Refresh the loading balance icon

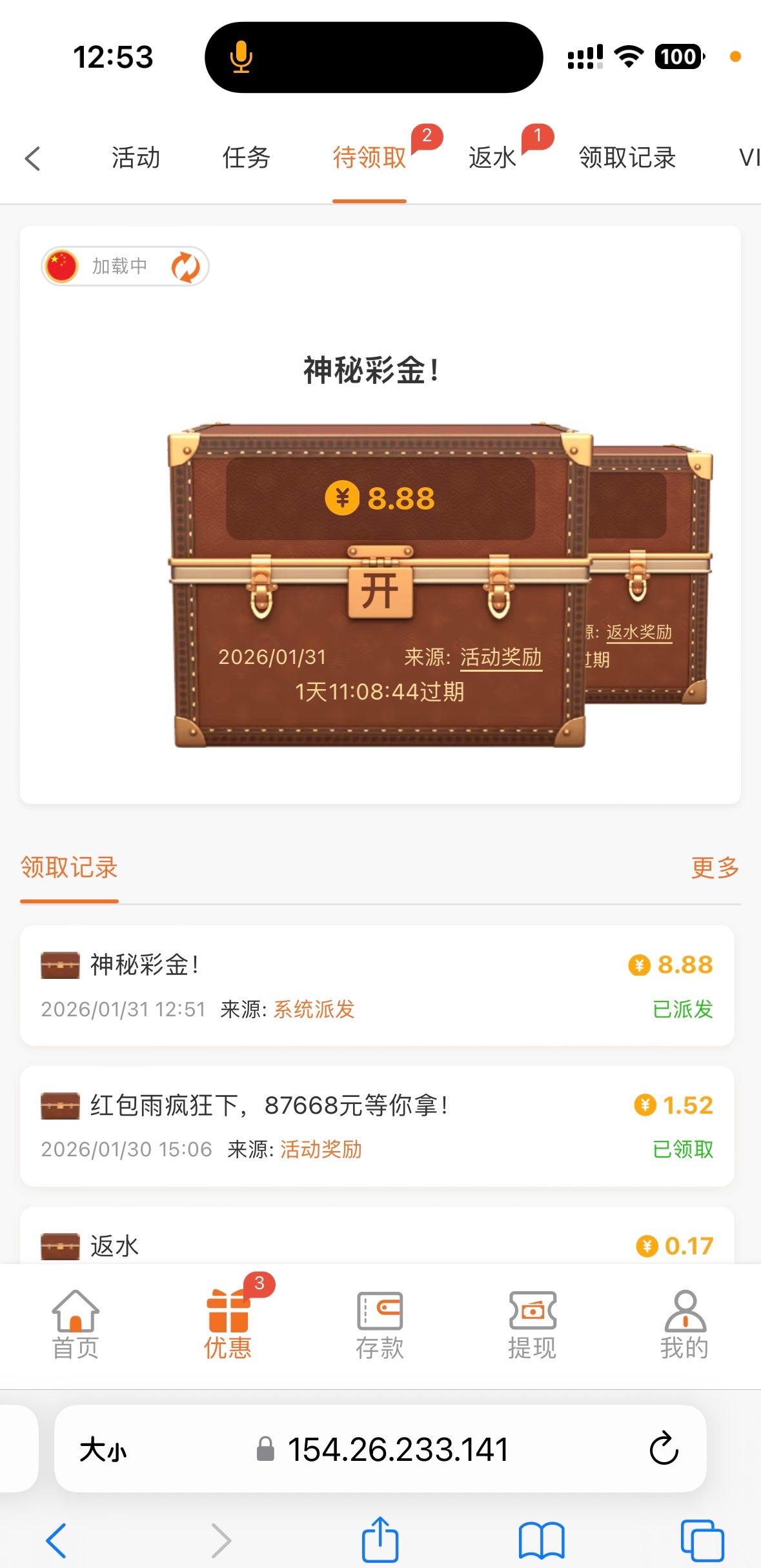(x=186, y=266)
